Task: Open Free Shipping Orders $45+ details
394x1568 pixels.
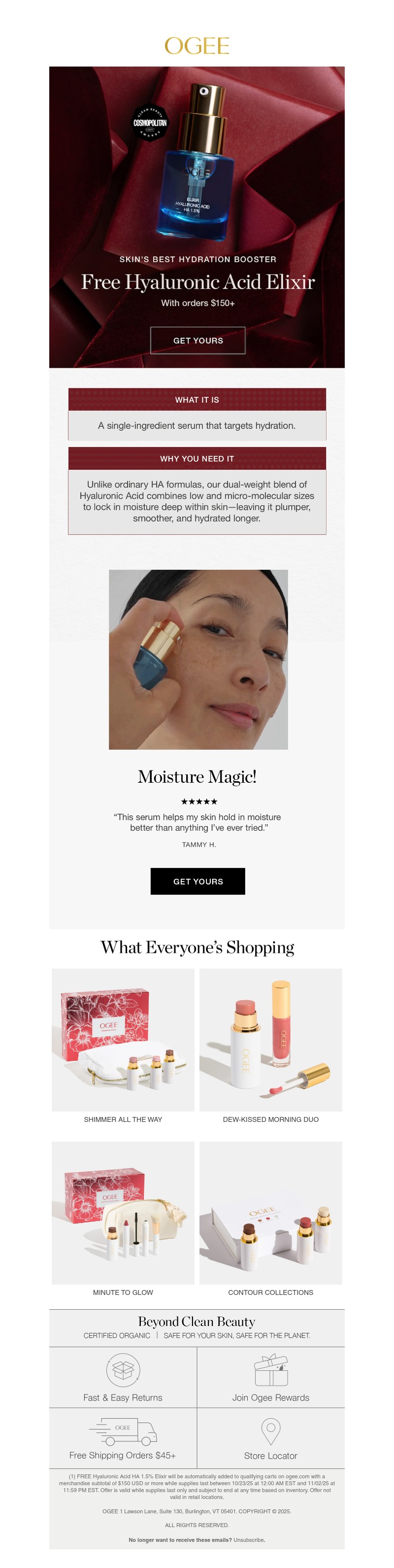Action: click(123, 1438)
